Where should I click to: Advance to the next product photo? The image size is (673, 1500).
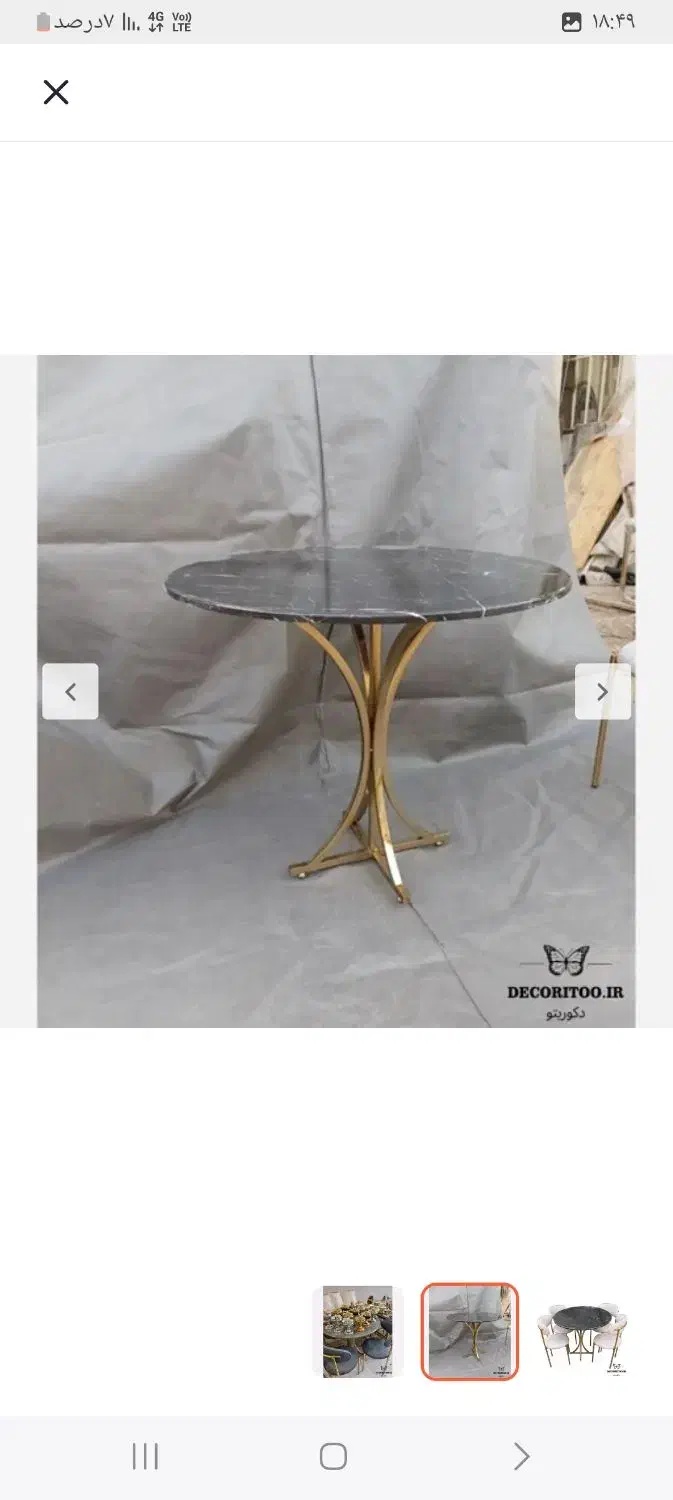coord(603,691)
